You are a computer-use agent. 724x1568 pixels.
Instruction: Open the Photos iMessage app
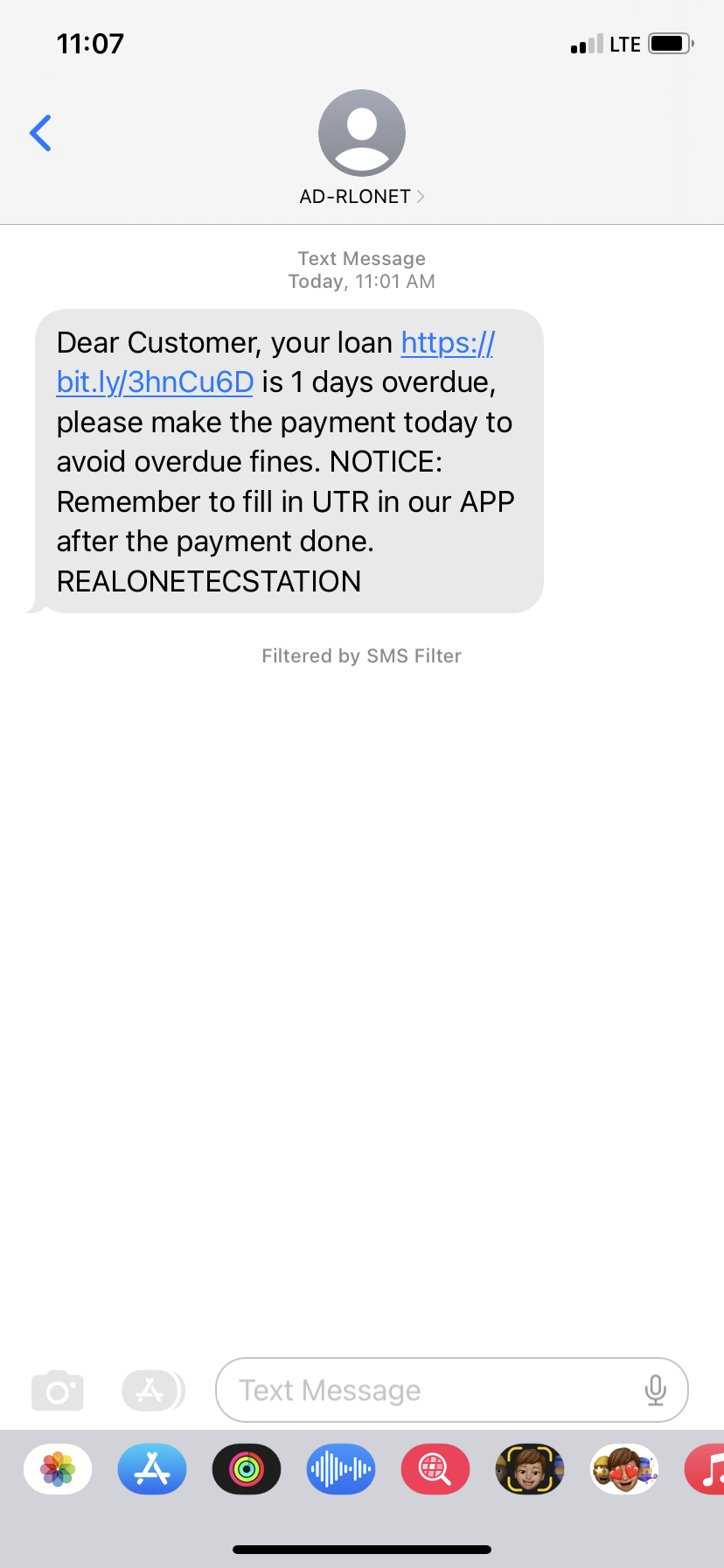click(58, 1469)
